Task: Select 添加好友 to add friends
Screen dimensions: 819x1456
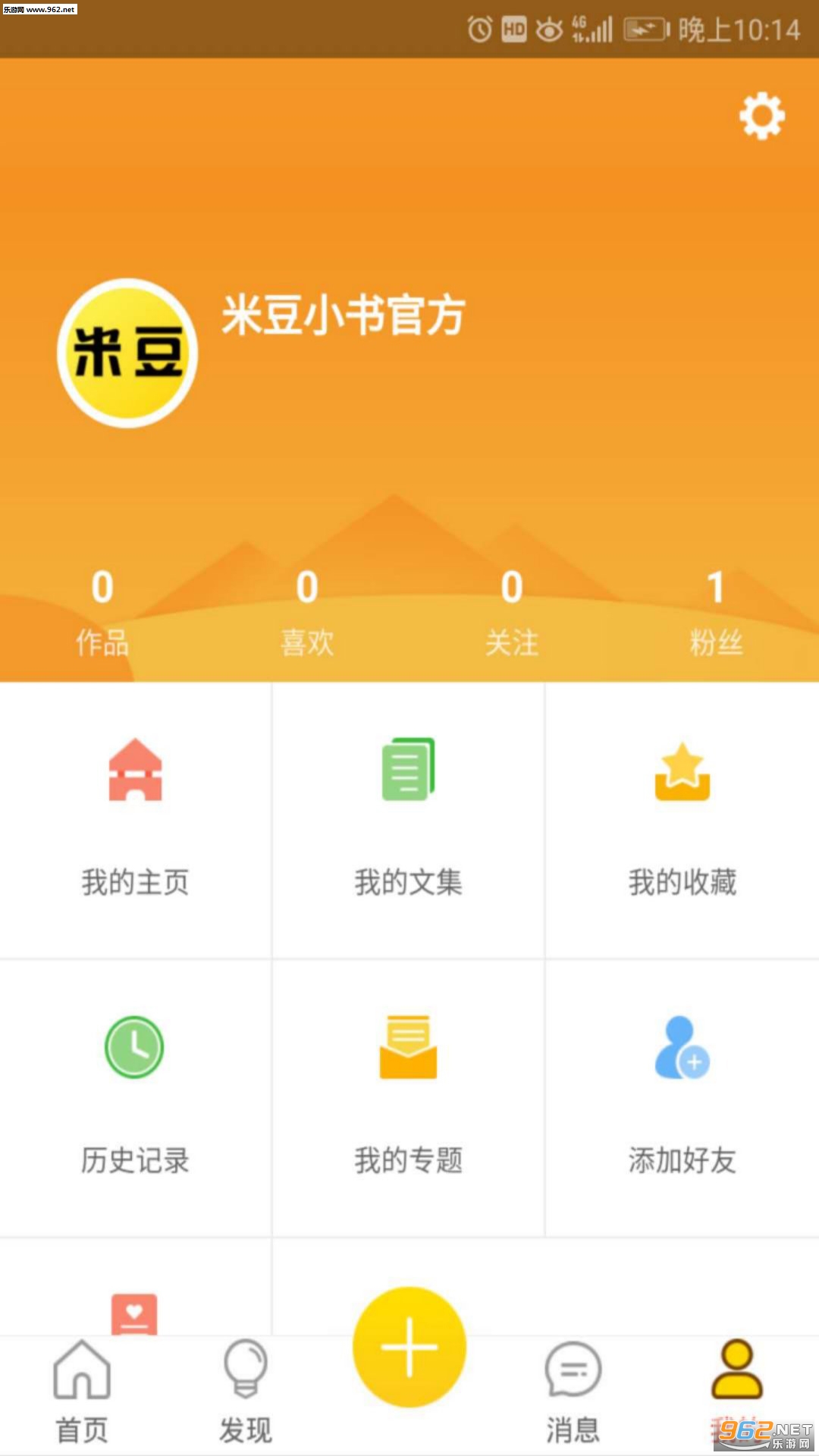Action: pyautogui.click(x=682, y=1096)
